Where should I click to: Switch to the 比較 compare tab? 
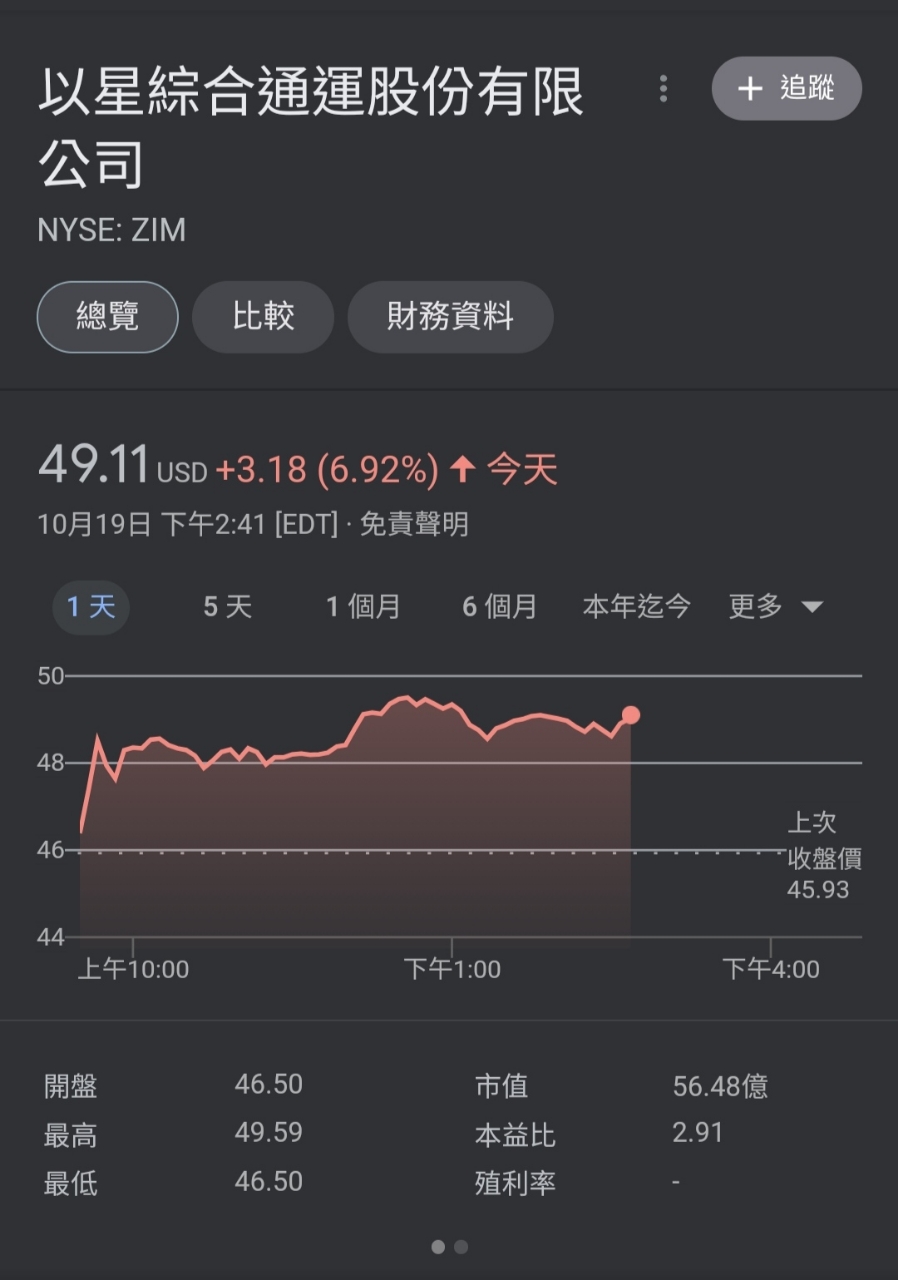click(x=263, y=317)
